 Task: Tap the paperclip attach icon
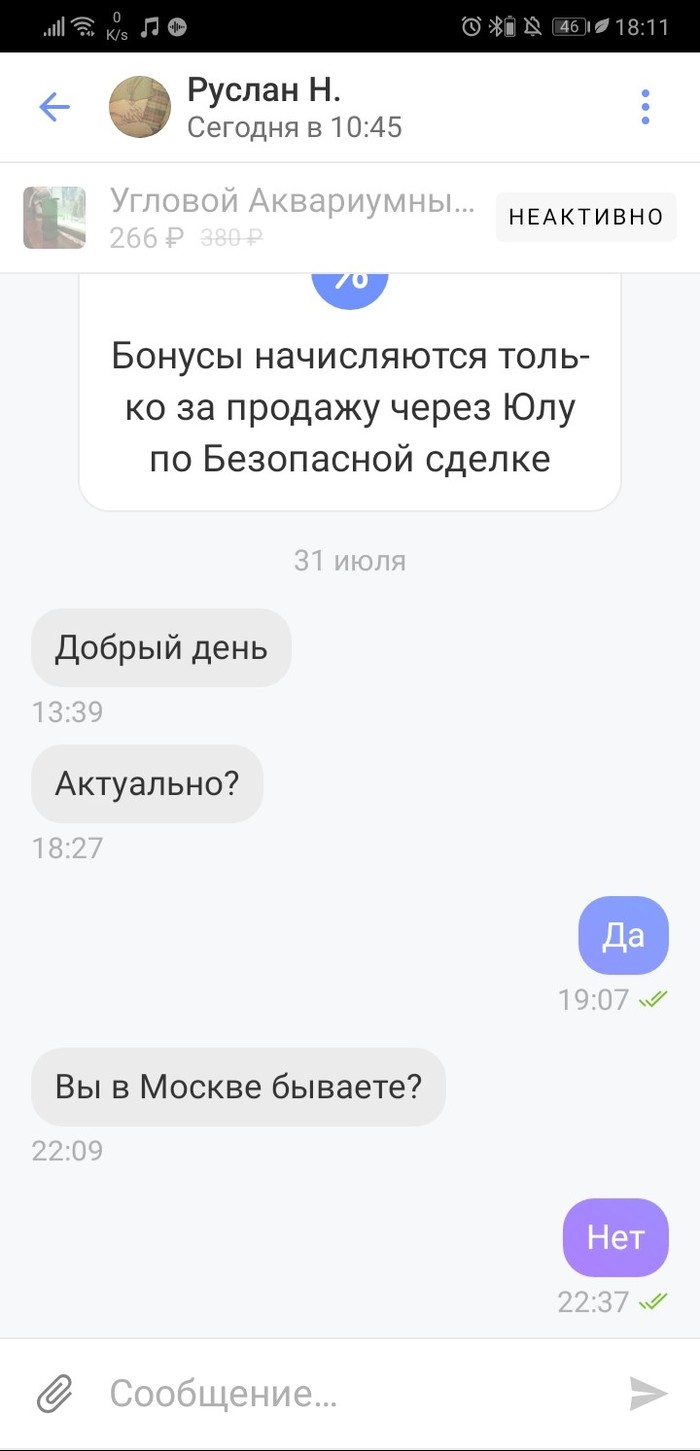click(x=55, y=1392)
